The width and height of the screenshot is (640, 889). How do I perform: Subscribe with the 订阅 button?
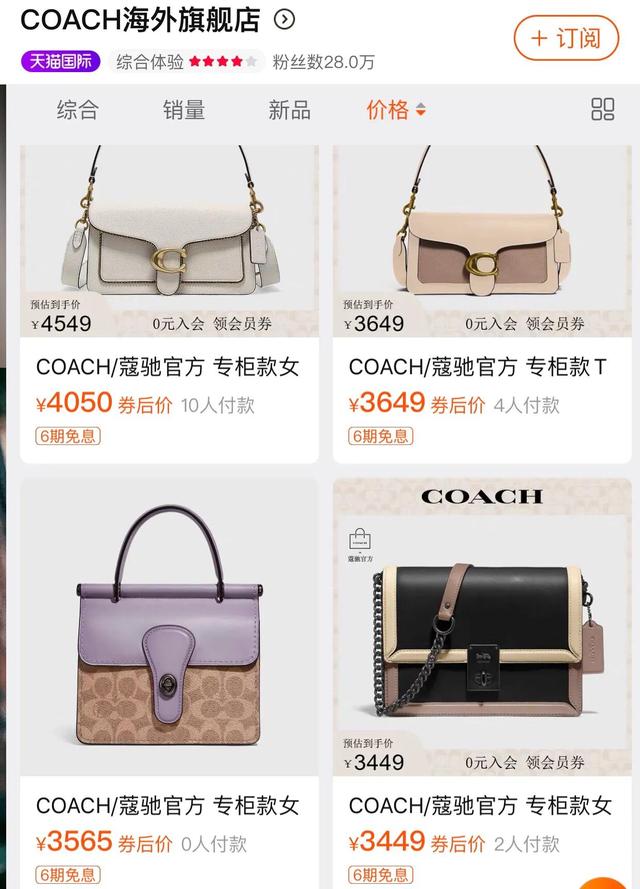(x=566, y=39)
